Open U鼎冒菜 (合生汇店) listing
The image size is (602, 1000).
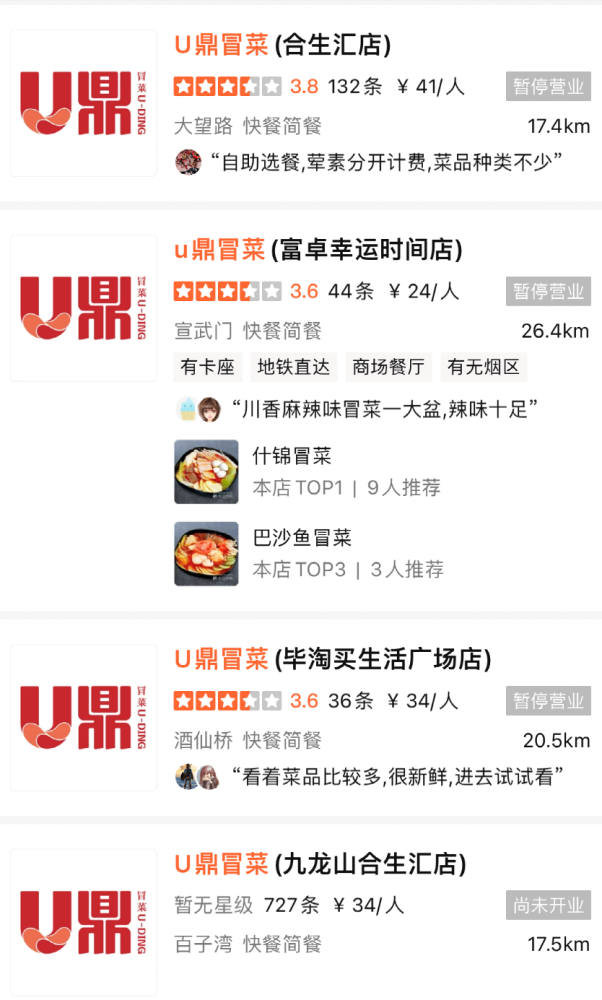[282, 45]
